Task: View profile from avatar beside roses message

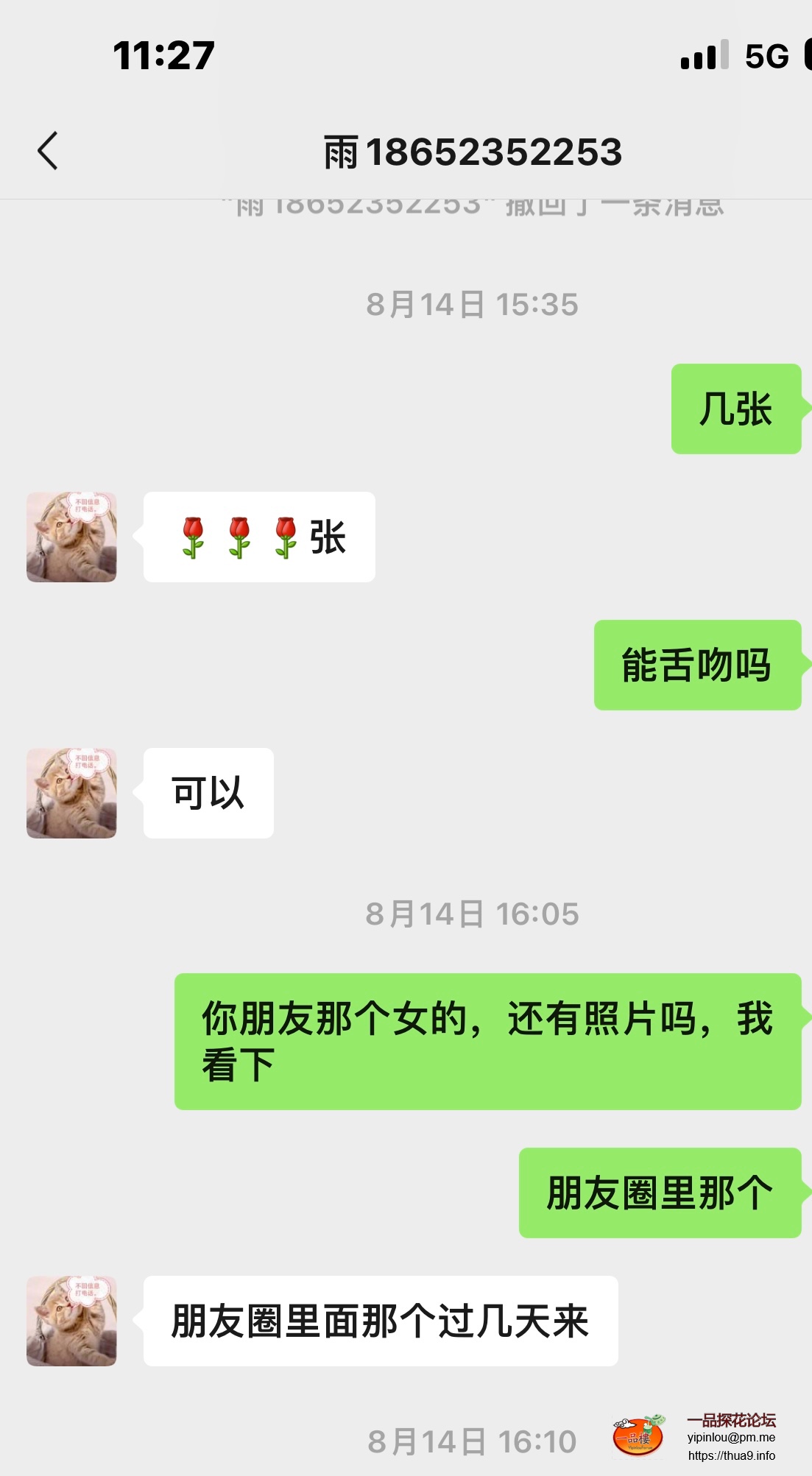Action: (71, 537)
